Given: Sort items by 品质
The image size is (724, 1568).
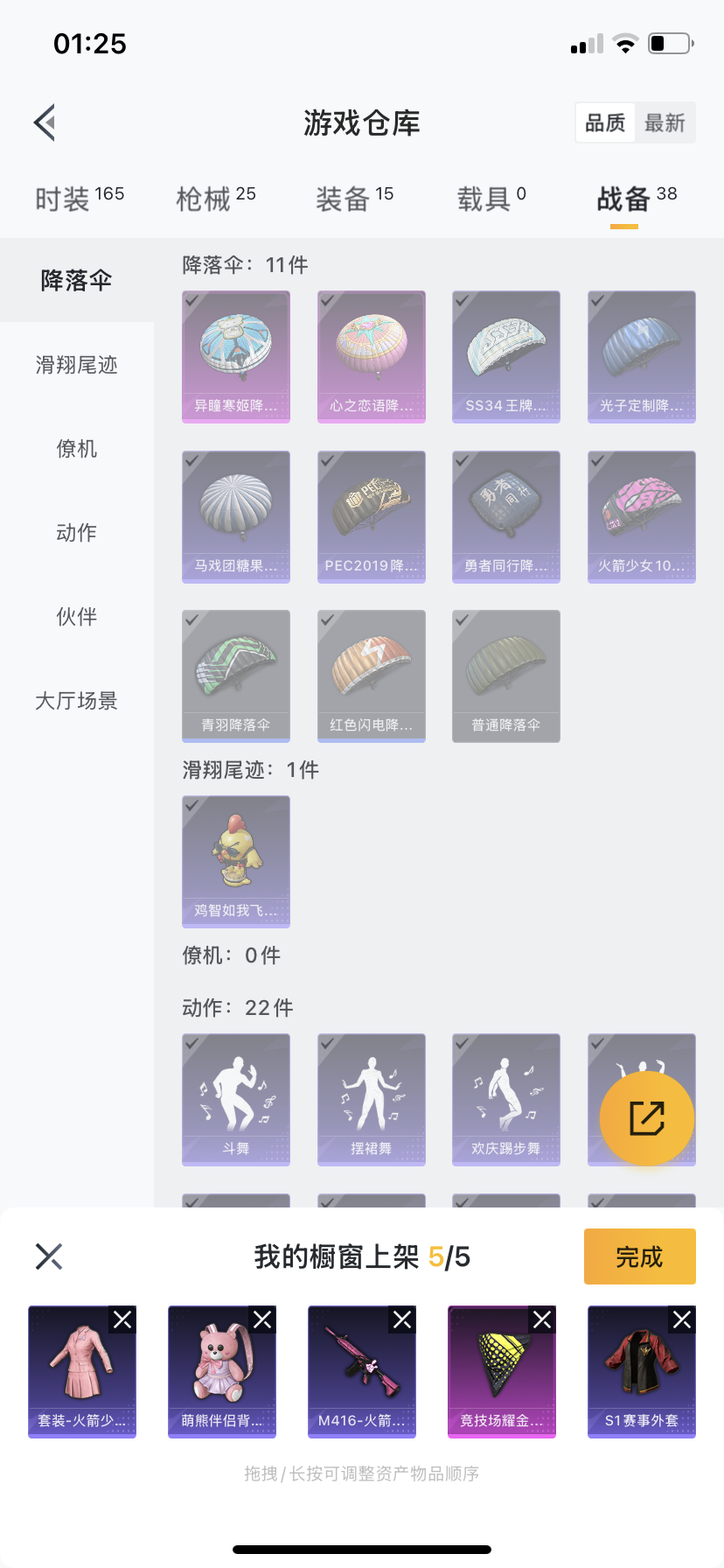Looking at the screenshot, I should pos(605,122).
